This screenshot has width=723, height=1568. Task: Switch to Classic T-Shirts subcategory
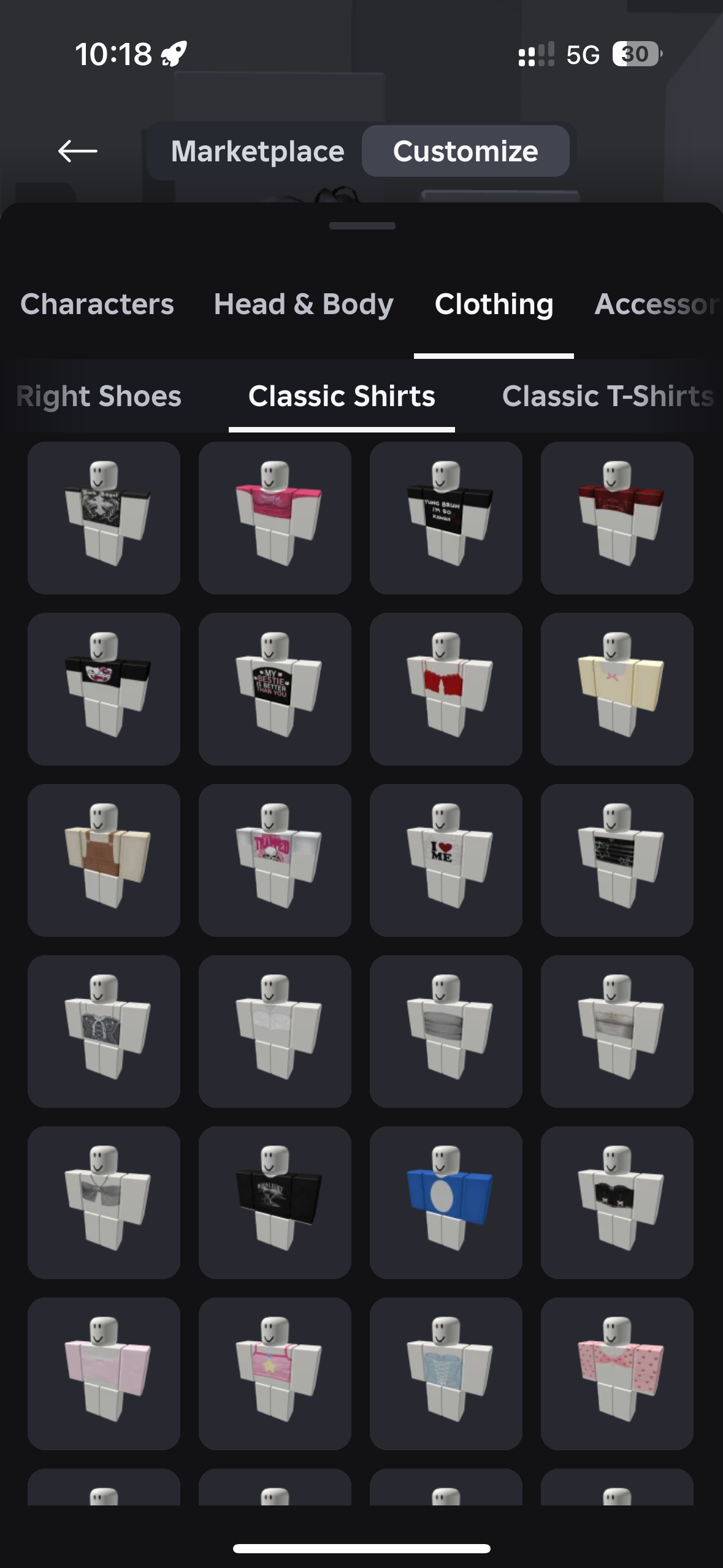click(x=607, y=396)
